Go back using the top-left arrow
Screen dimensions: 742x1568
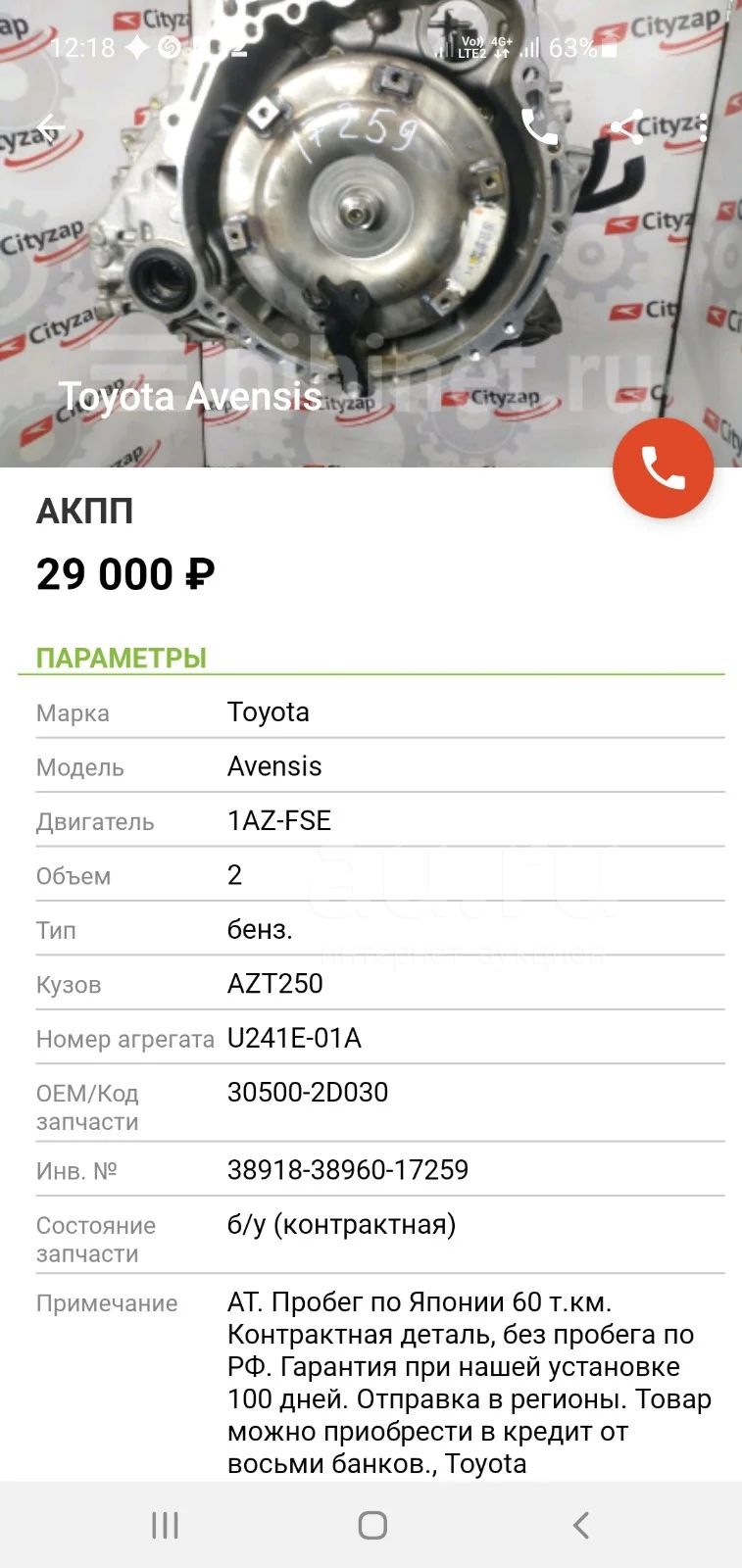click(48, 128)
